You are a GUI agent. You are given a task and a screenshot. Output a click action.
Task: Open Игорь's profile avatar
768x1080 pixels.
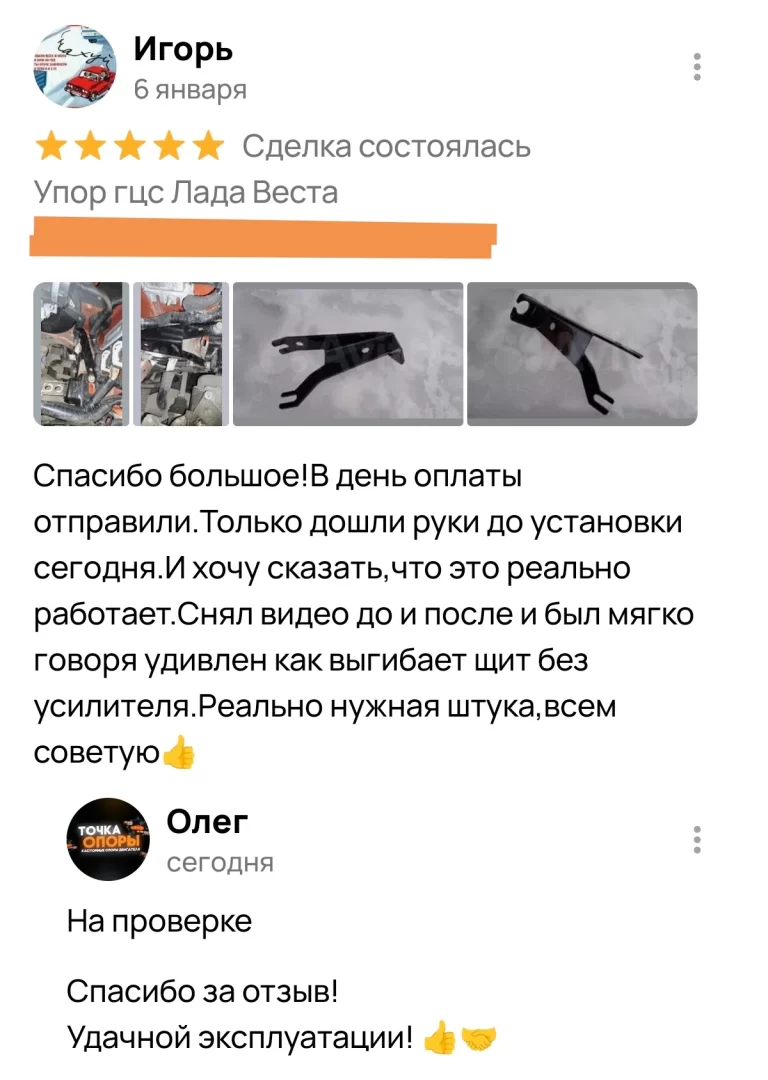tap(76, 67)
